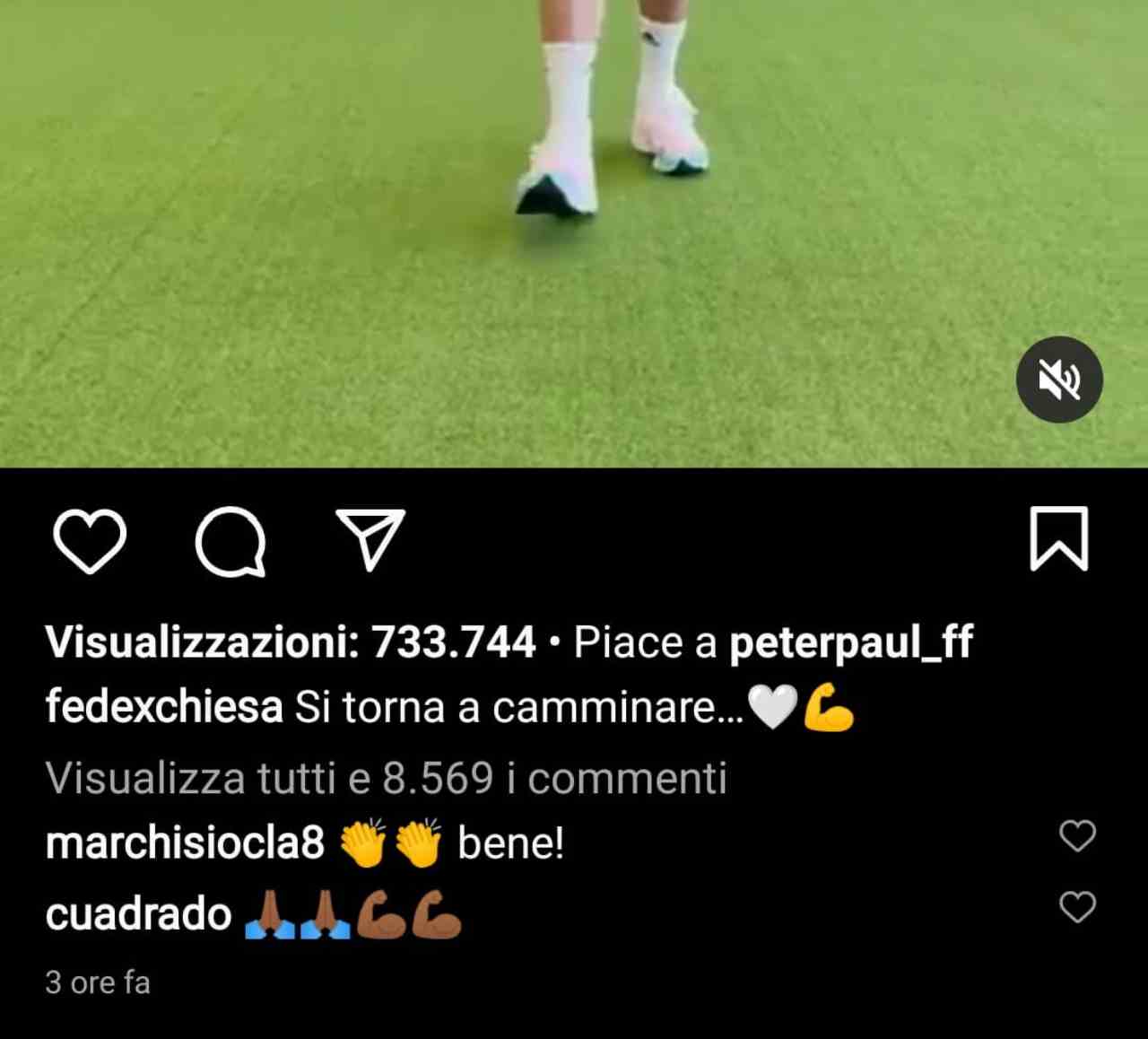Open peterpaul_ff's profile
The image size is (1148, 1039).
click(x=850, y=642)
